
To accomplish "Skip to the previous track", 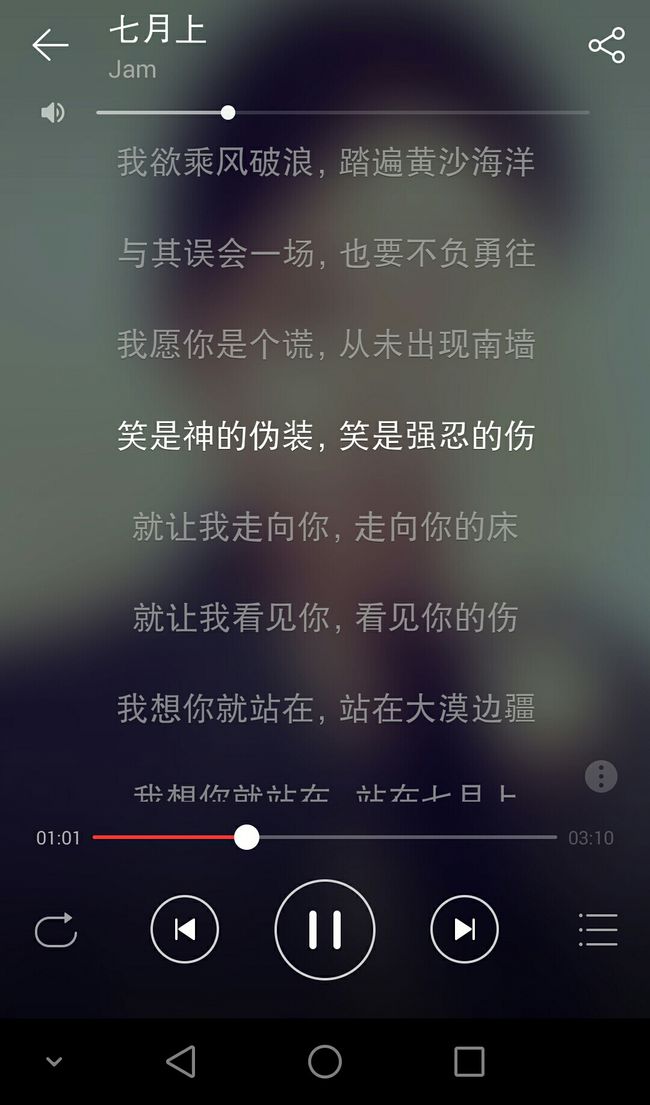I will (x=185, y=930).
